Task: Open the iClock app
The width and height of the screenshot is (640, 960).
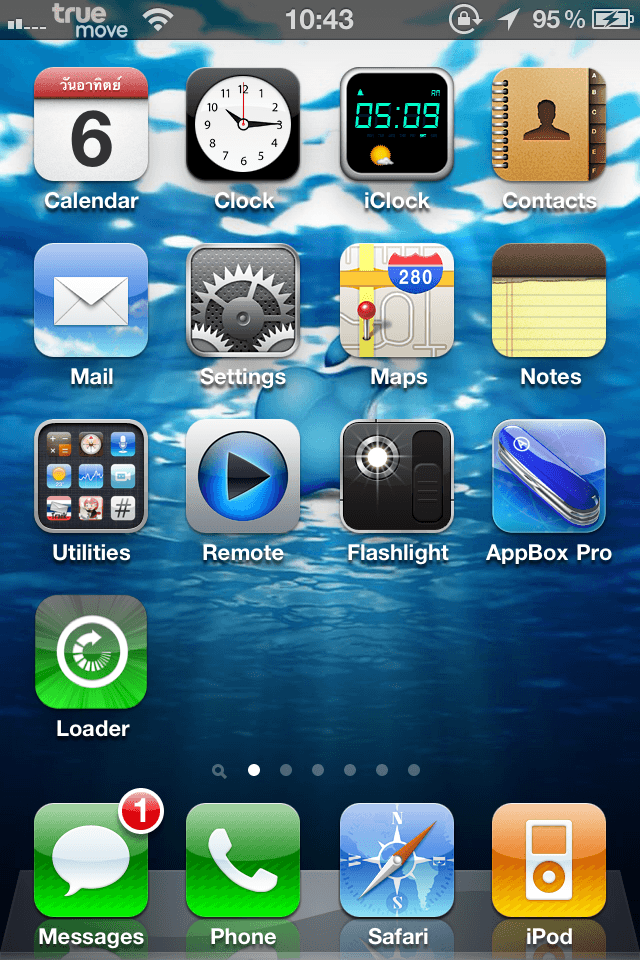Action: [x=397, y=124]
